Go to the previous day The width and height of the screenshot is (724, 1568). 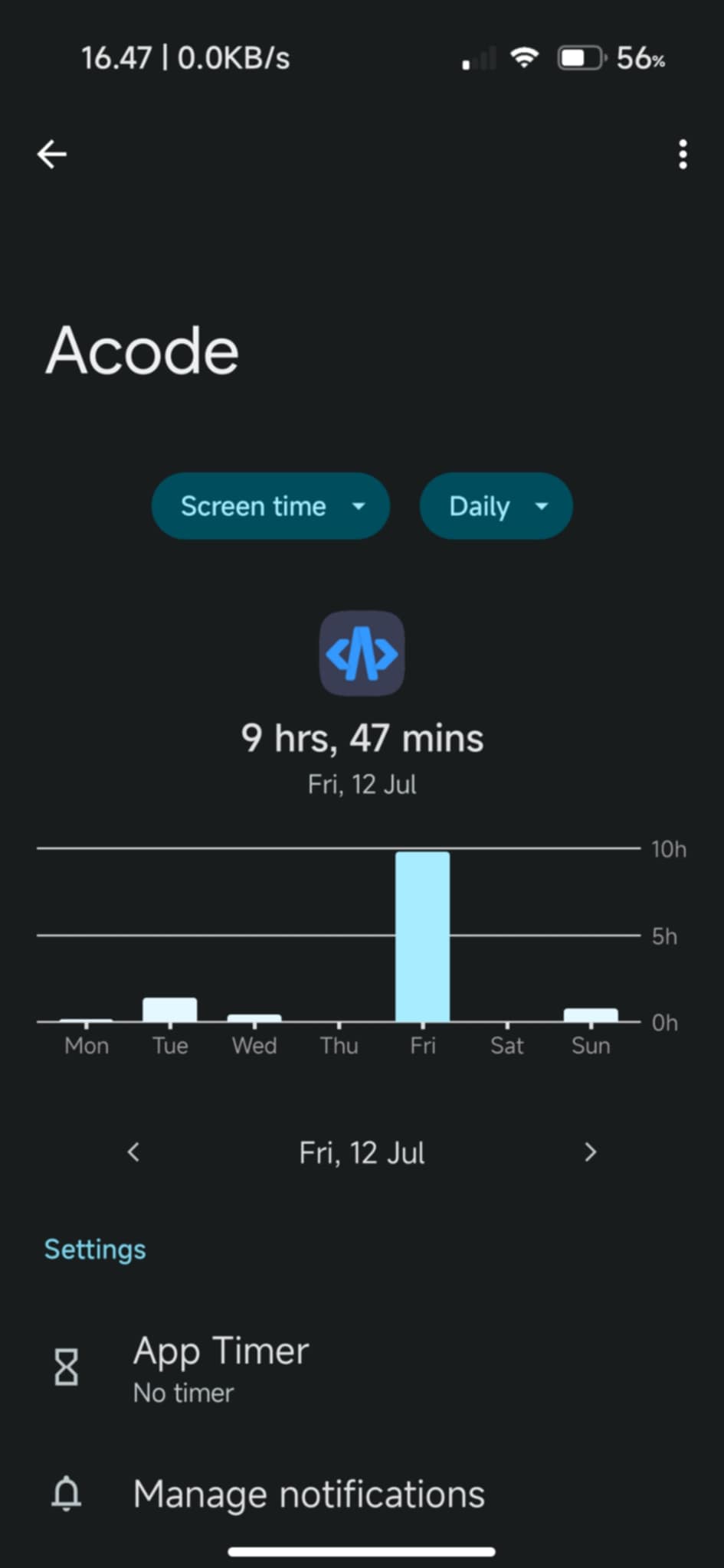click(133, 1152)
